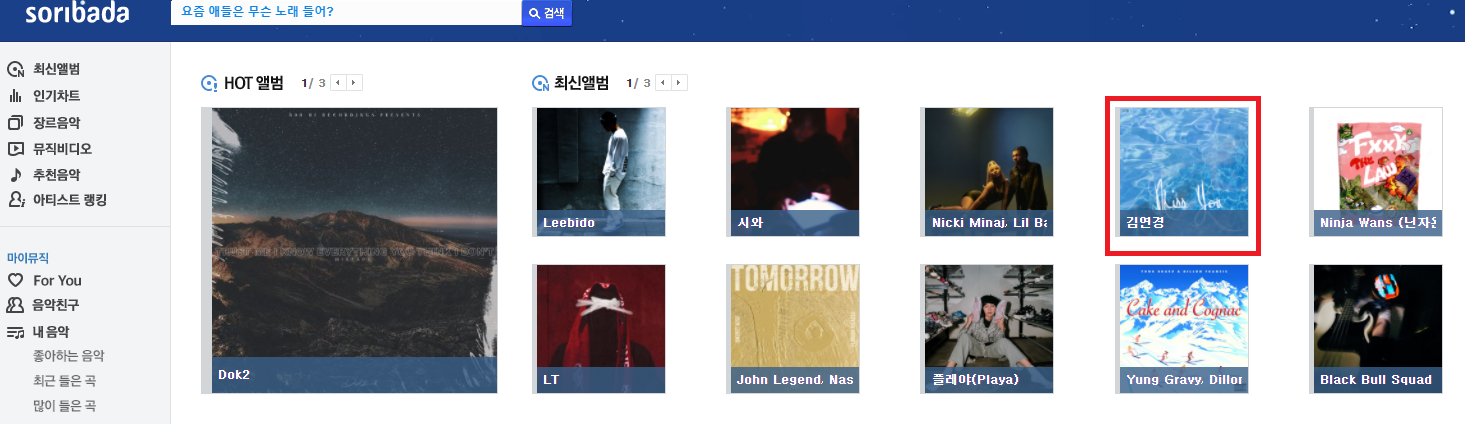This screenshot has width=1465, height=424.
Task: Open 좋아하는 음악 list
Action: 68,355
